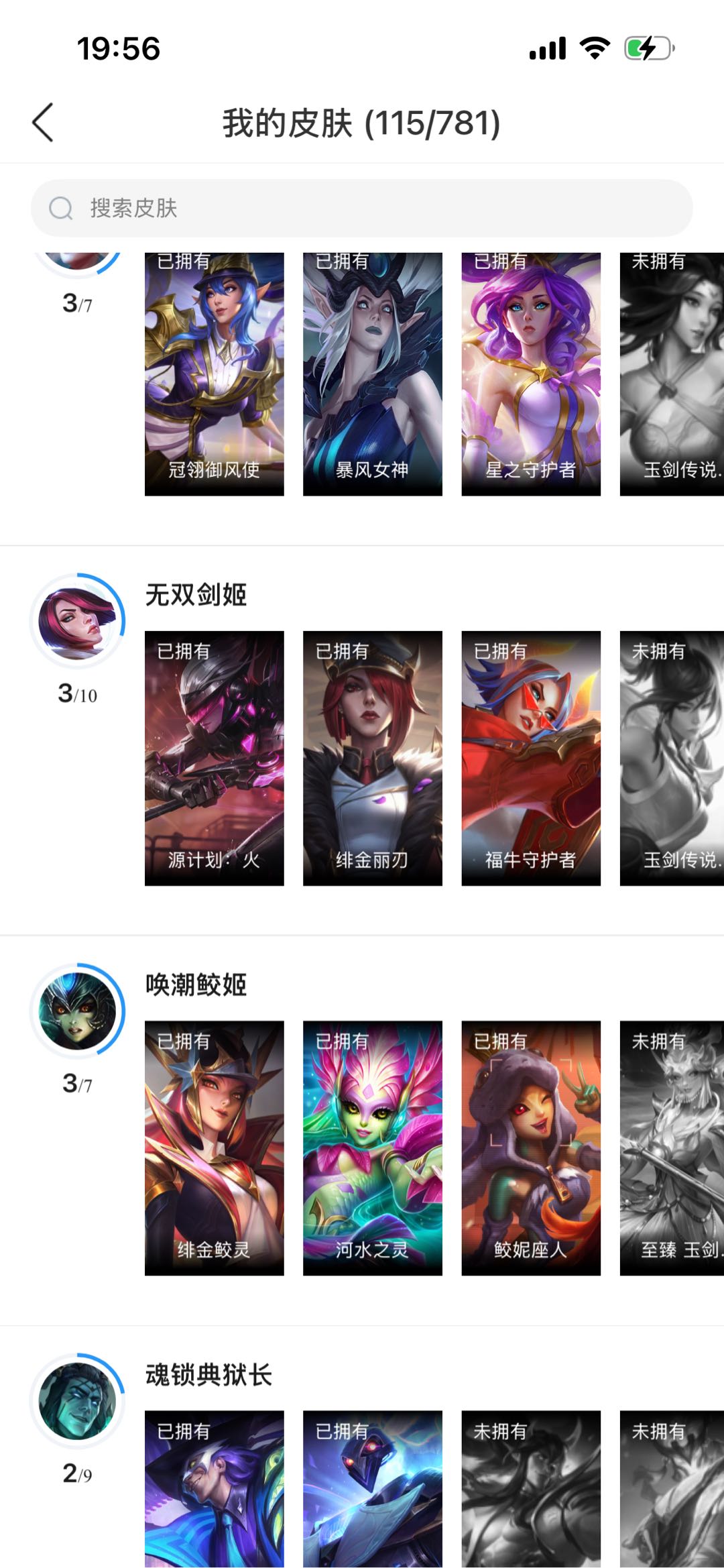724x1568 pixels.
Task: View the 星之守护者 skin
Action: tap(531, 374)
